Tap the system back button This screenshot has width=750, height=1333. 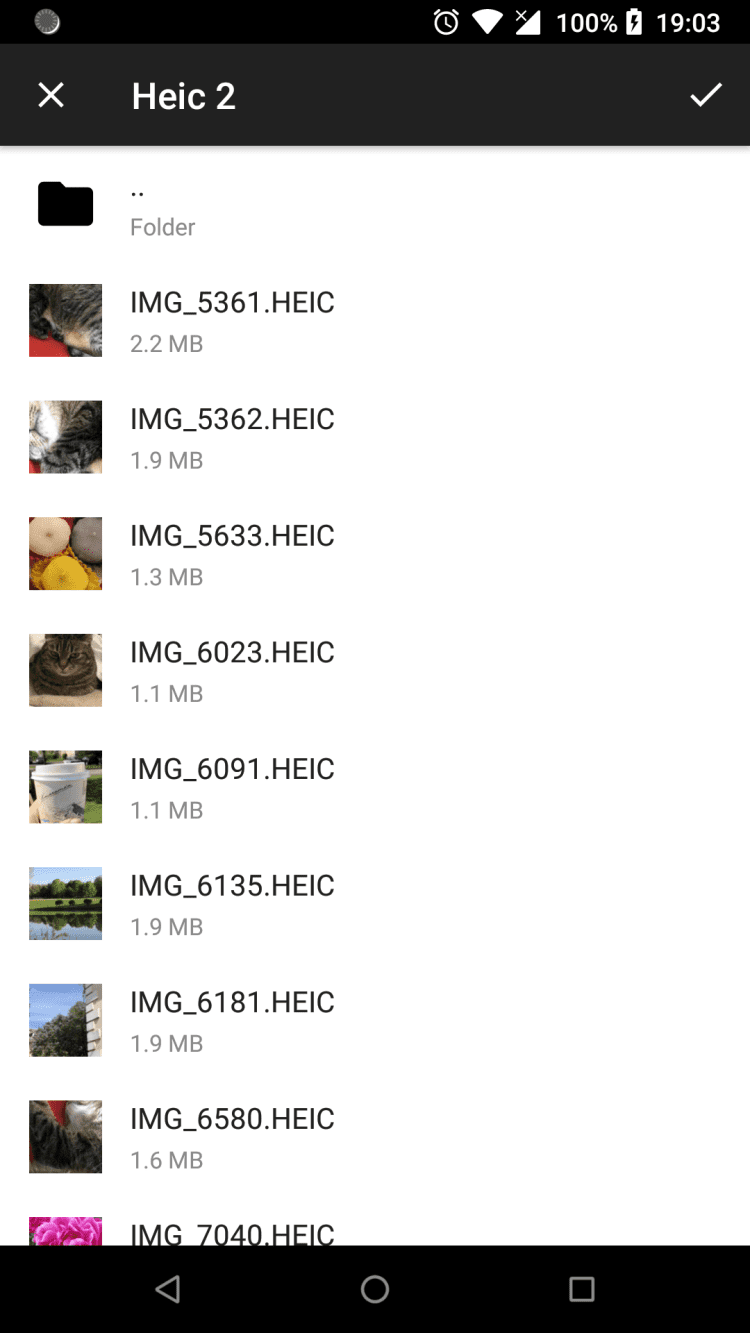(x=168, y=1289)
